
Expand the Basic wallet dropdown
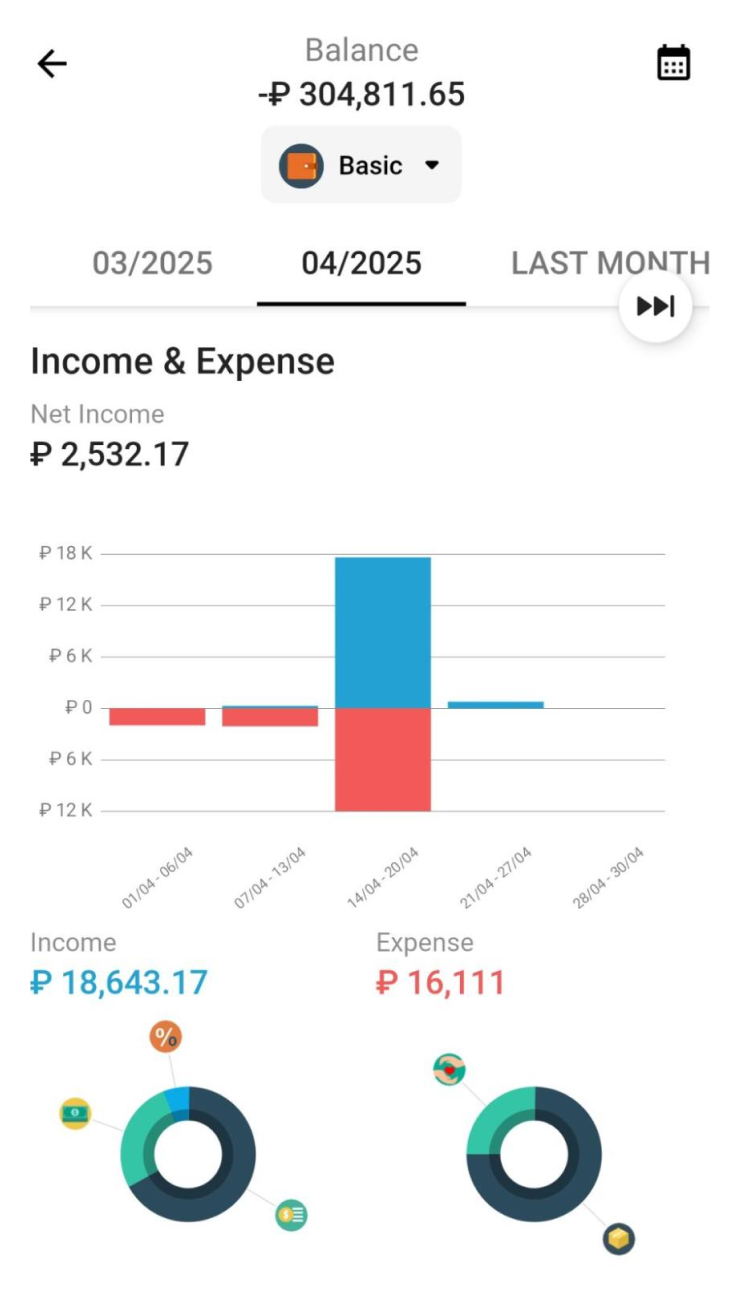tap(361, 165)
